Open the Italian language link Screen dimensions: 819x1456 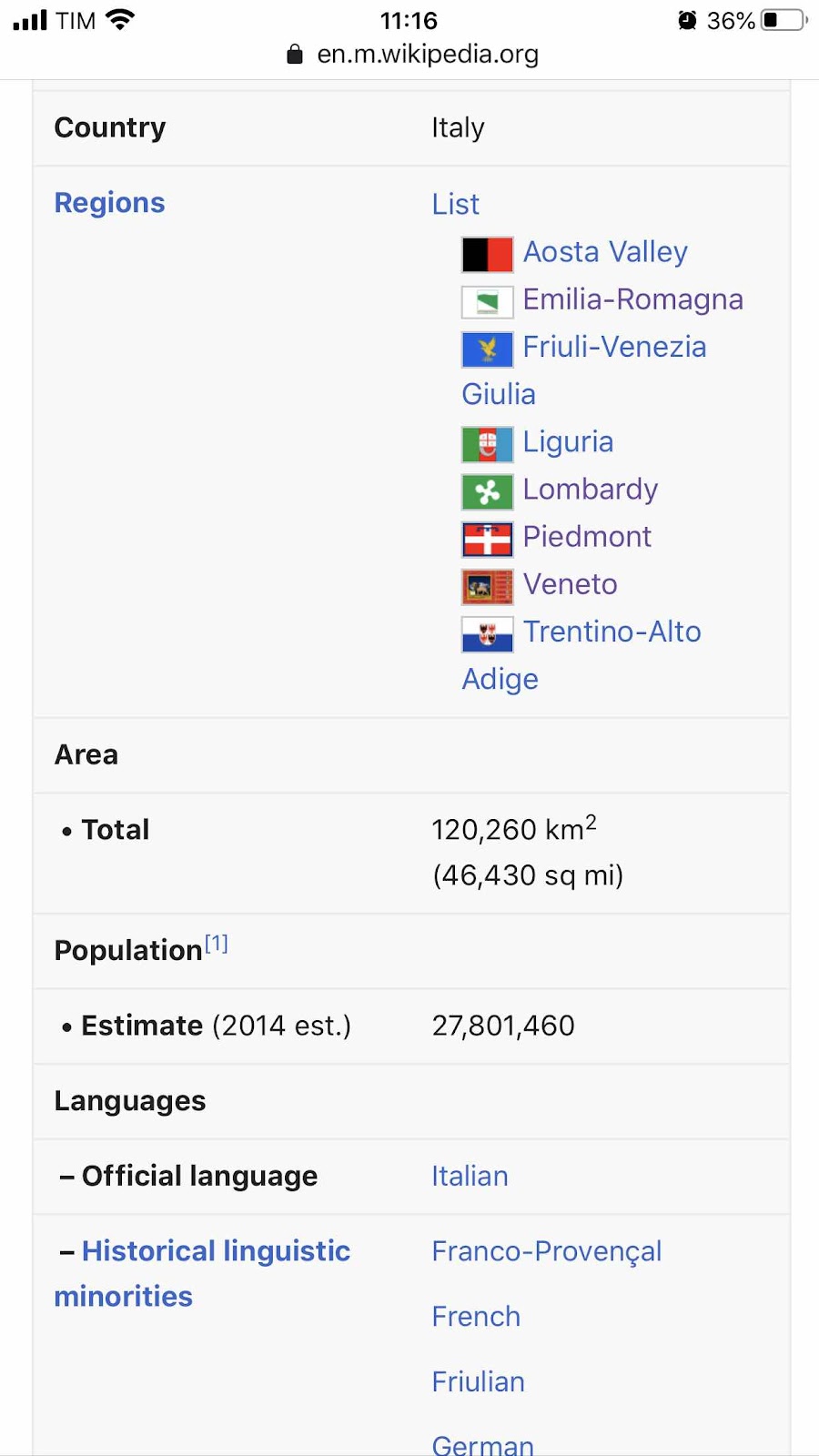(470, 1176)
